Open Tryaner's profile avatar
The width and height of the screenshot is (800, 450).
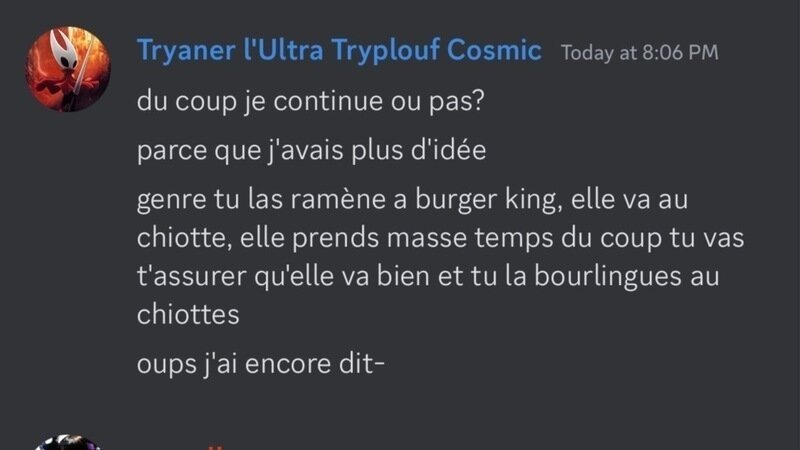tap(66, 69)
